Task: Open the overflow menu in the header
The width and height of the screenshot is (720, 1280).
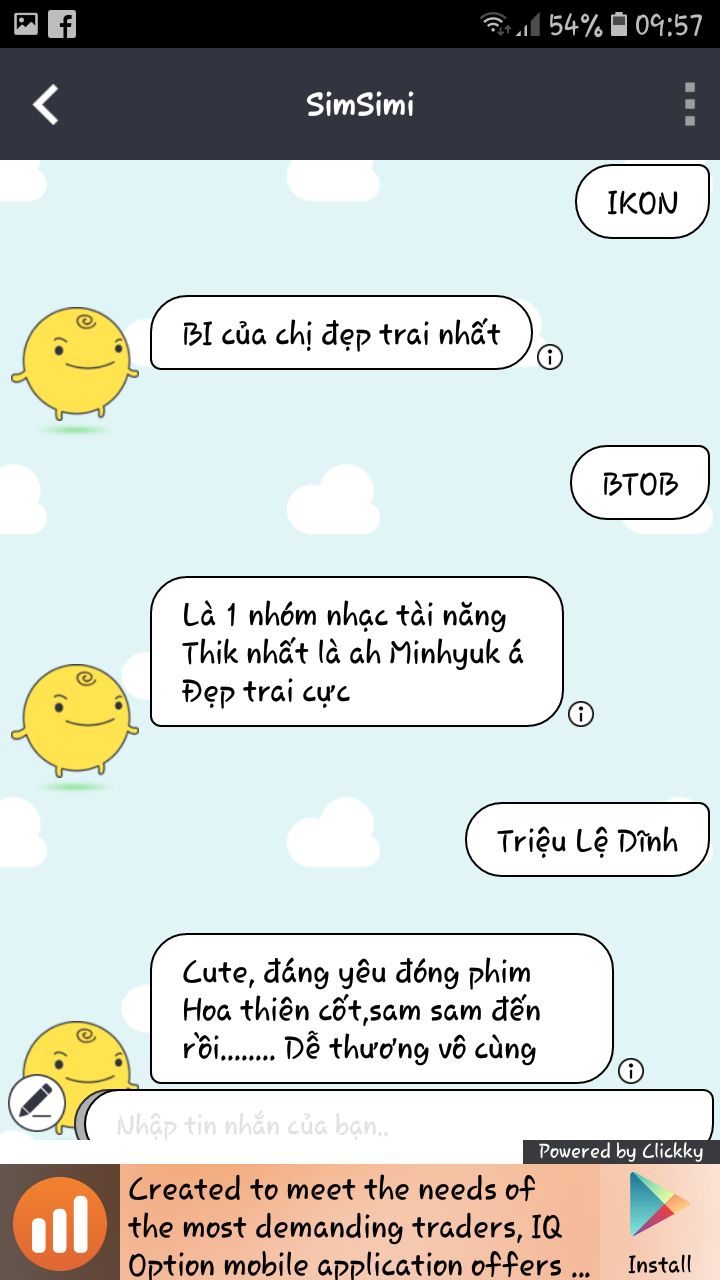Action: click(689, 104)
